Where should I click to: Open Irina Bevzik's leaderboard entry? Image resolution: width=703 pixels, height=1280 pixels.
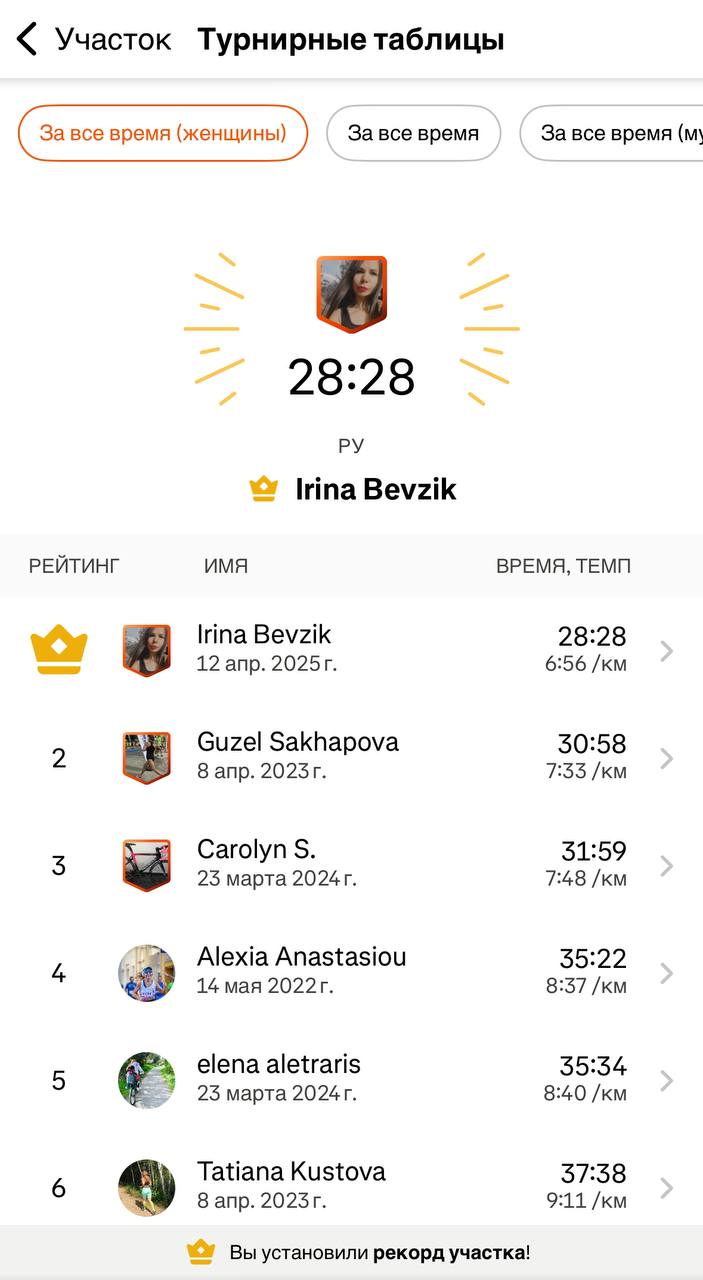pyautogui.click(x=350, y=651)
